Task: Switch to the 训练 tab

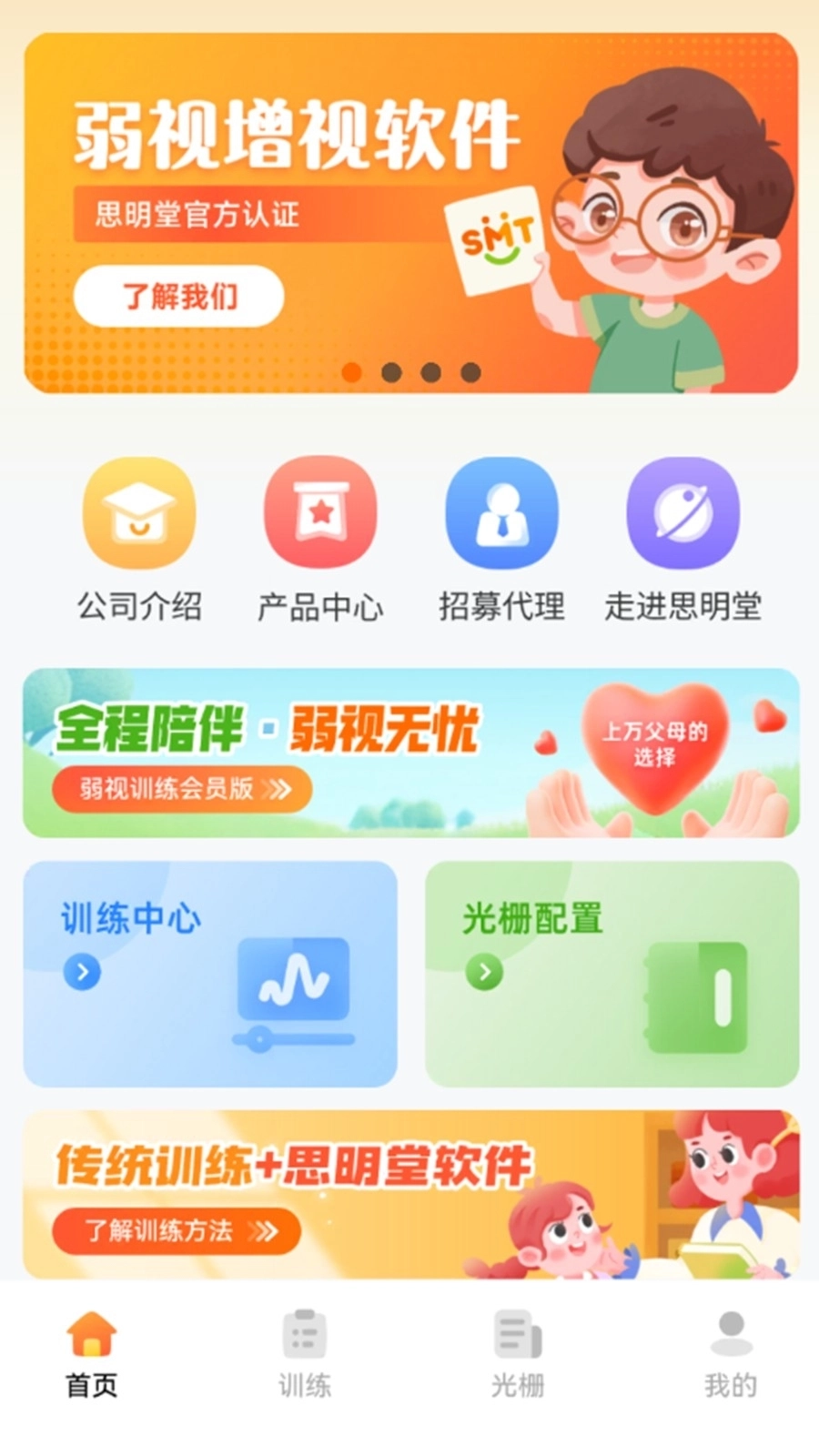Action: click(x=303, y=1356)
